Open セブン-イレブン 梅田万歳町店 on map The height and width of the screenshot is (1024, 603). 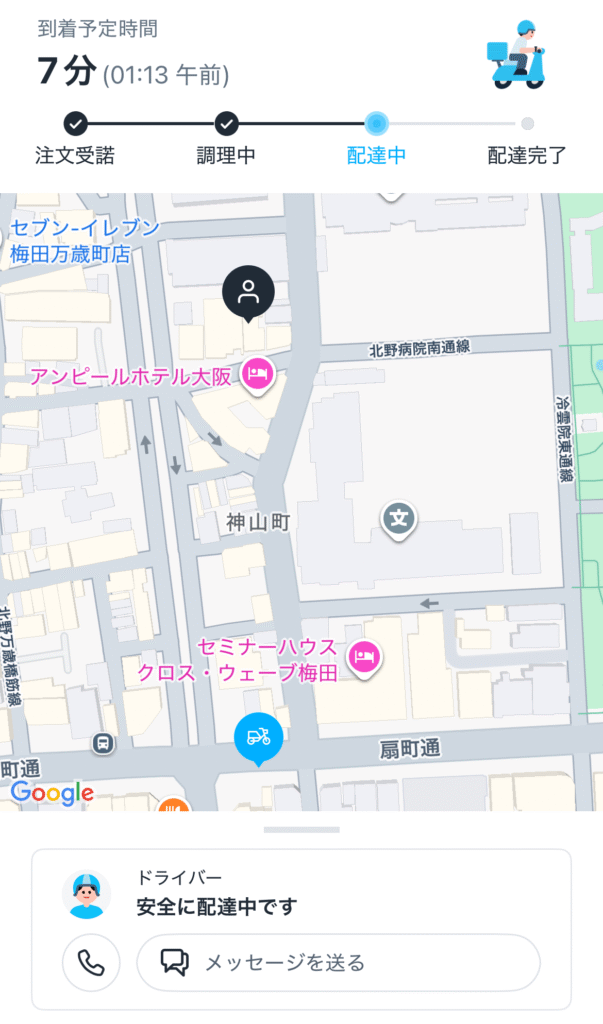85,241
